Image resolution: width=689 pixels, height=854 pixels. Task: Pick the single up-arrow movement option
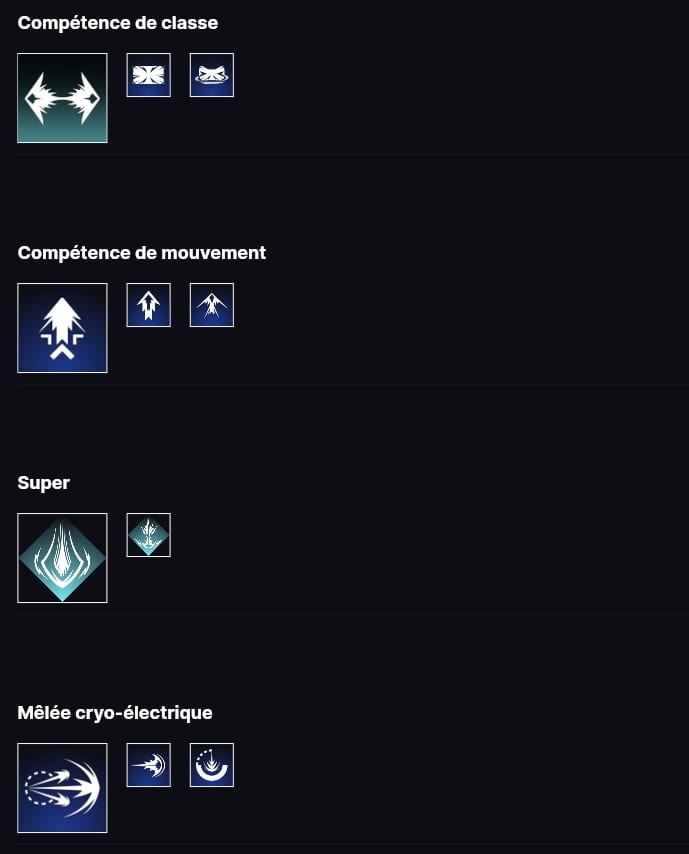(149, 305)
